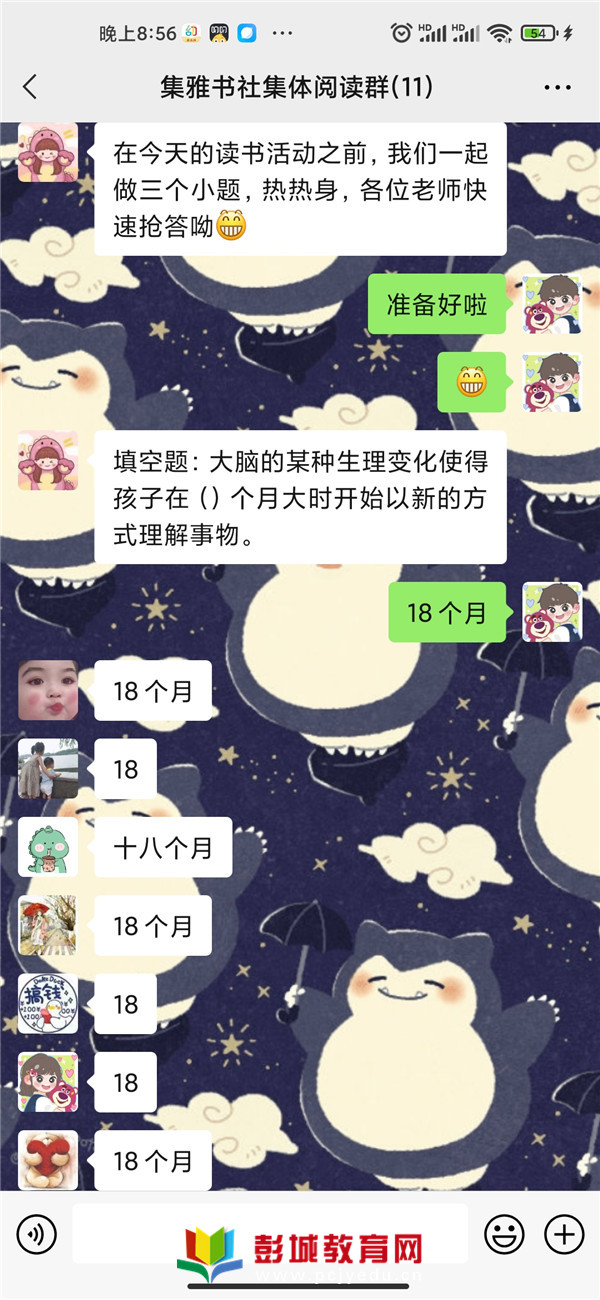Open my avatar next to 准备好啦
This screenshot has height=1300, width=600.
point(552,305)
